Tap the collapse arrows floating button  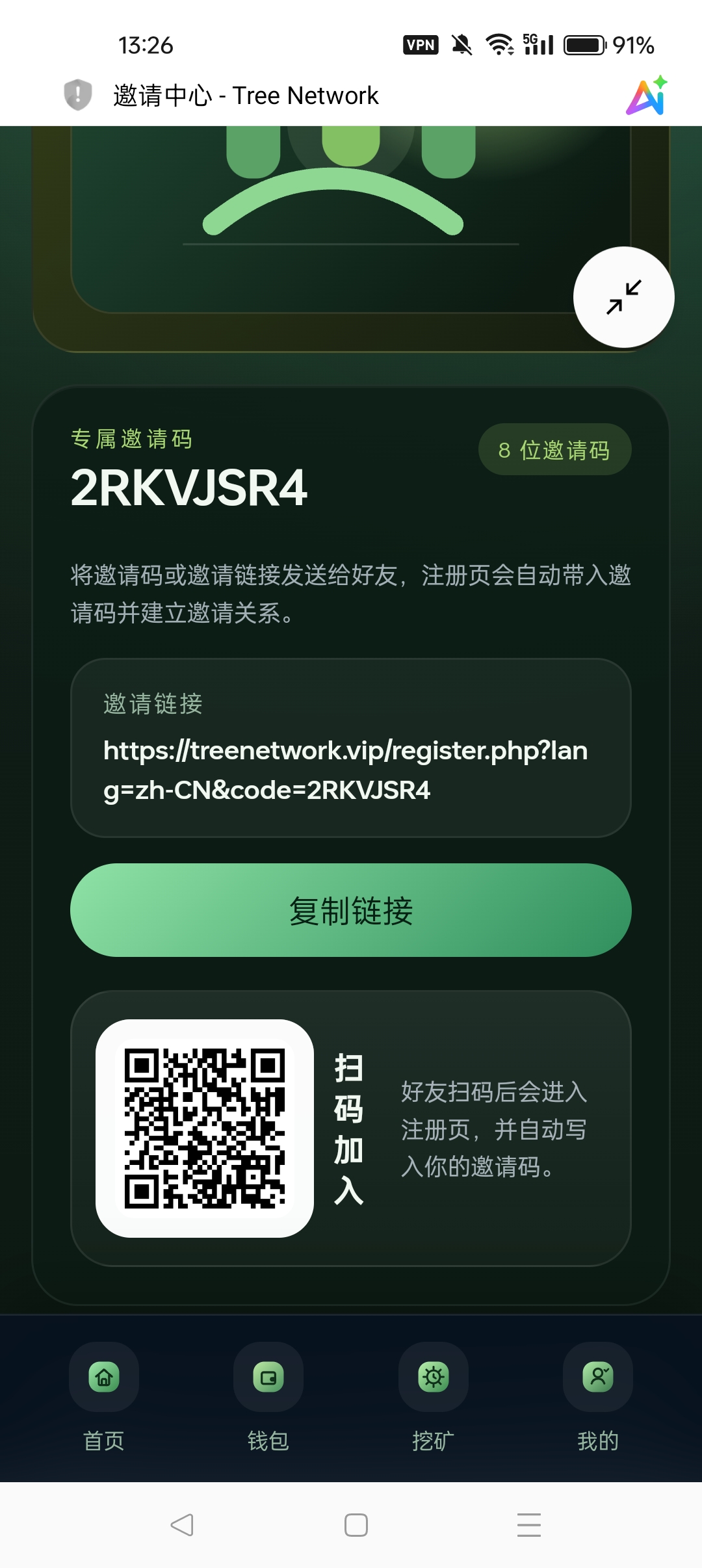click(x=623, y=297)
